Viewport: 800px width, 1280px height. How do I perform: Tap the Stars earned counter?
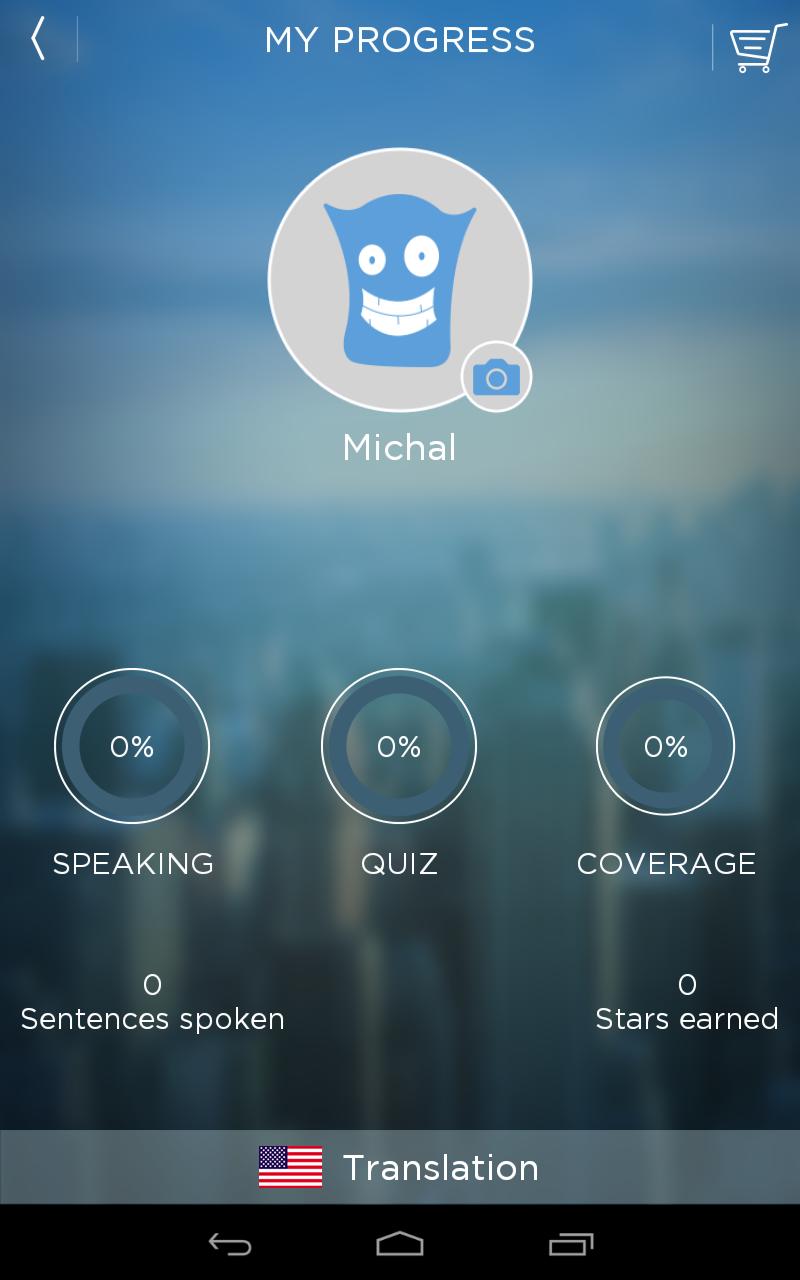pyautogui.click(x=687, y=1002)
